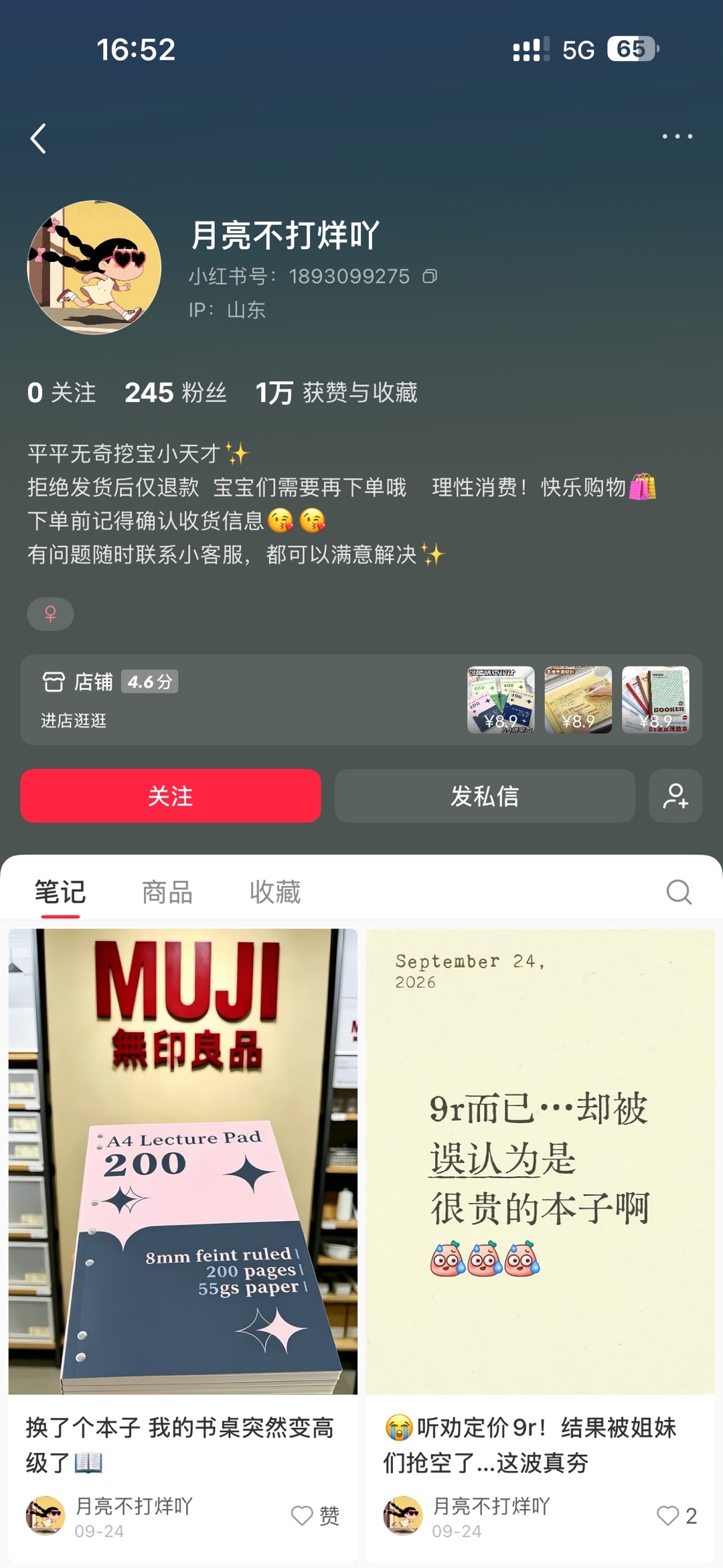The width and height of the screenshot is (723, 1568).
Task: Tap the recommend-users icon beside 发私信
Action: pyautogui.click(x=675, y=796)
